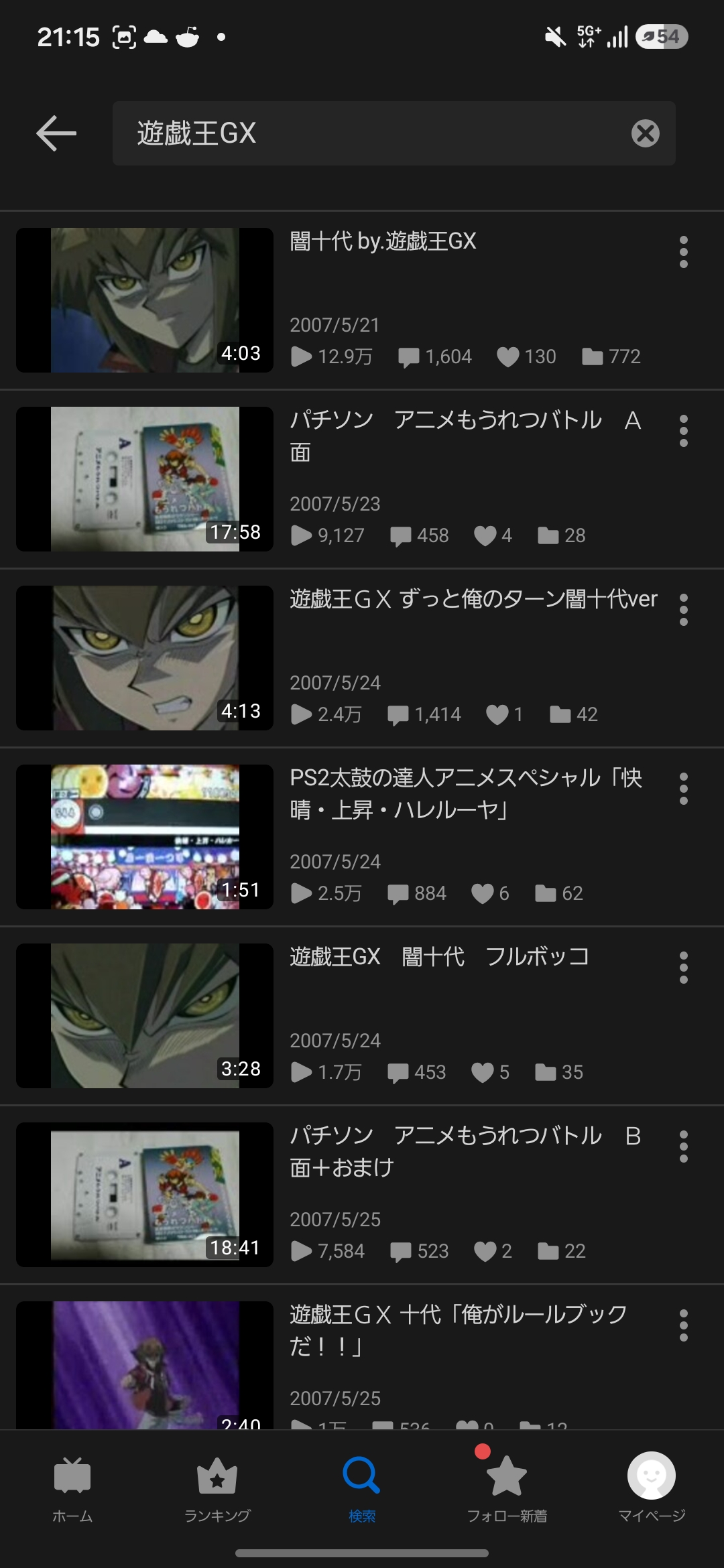Open overflow menu for ずっと俺のターン闇十代ver
724x1568 pixels.
683,610
